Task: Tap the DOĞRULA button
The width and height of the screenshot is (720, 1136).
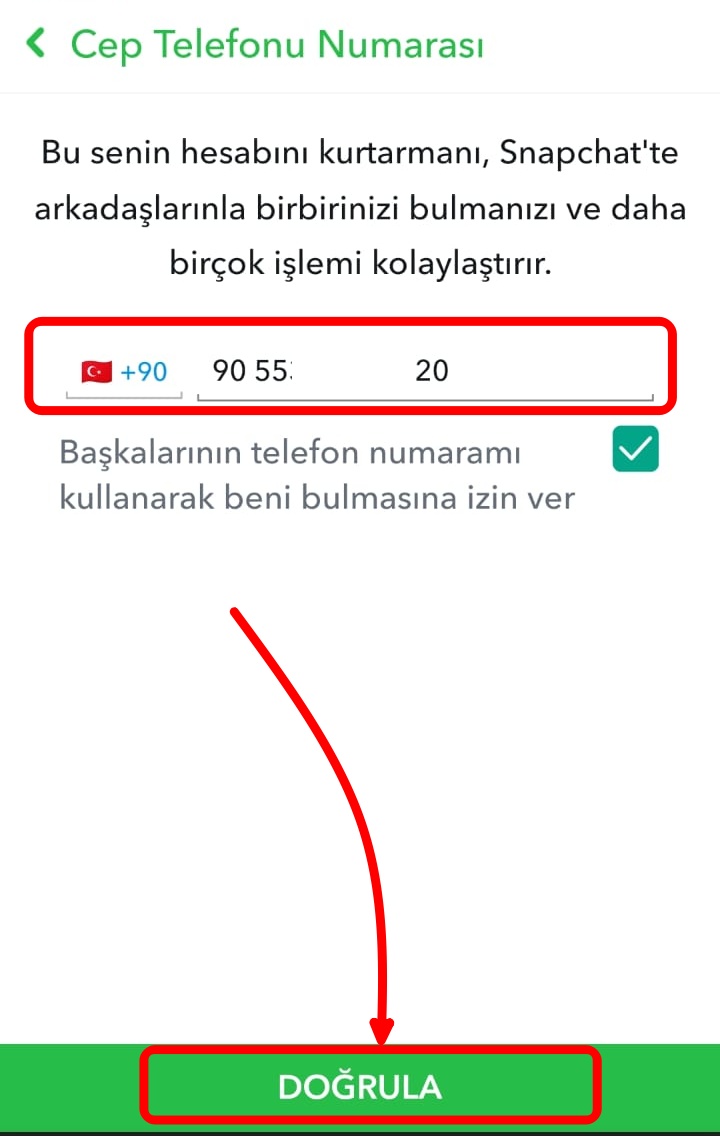Action: pyautogui.click(x=360, y=1087)
